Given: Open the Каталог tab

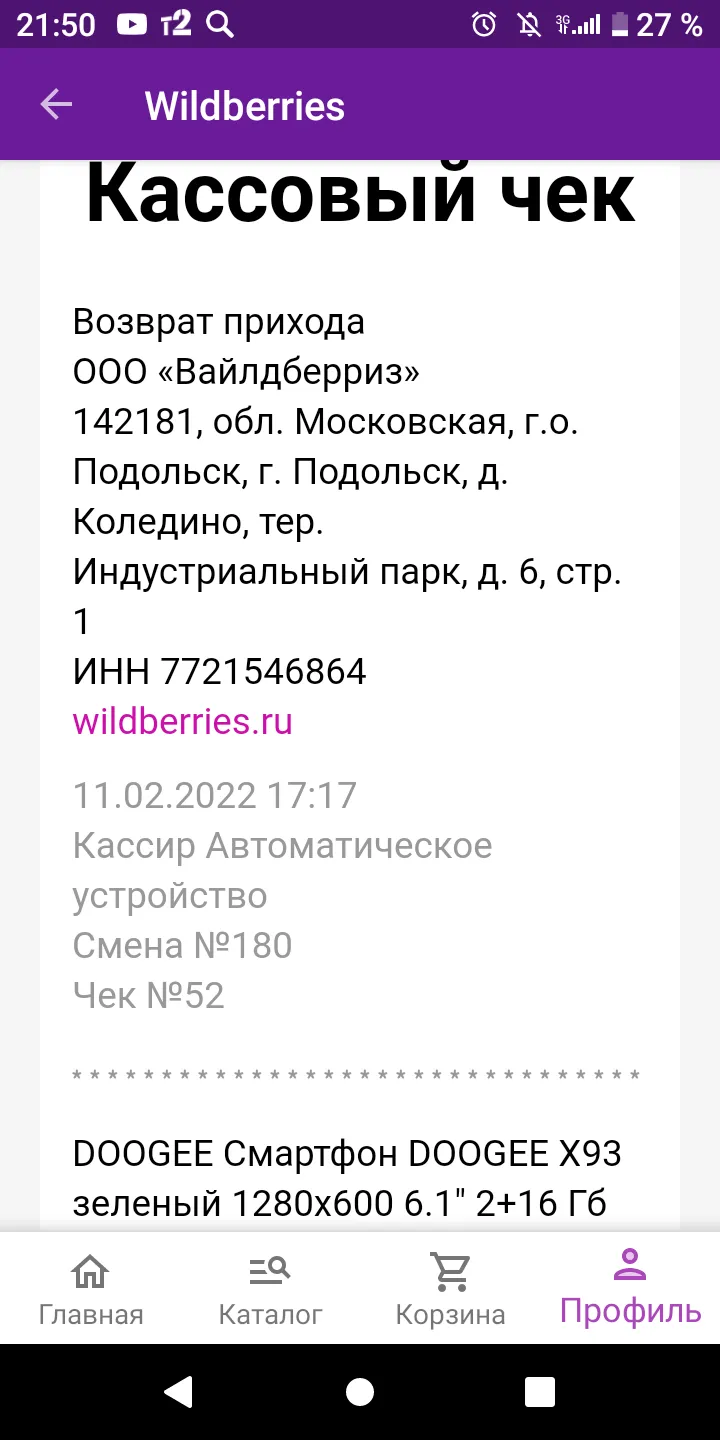Looking at the screenshot, I should coord(270,1290).
